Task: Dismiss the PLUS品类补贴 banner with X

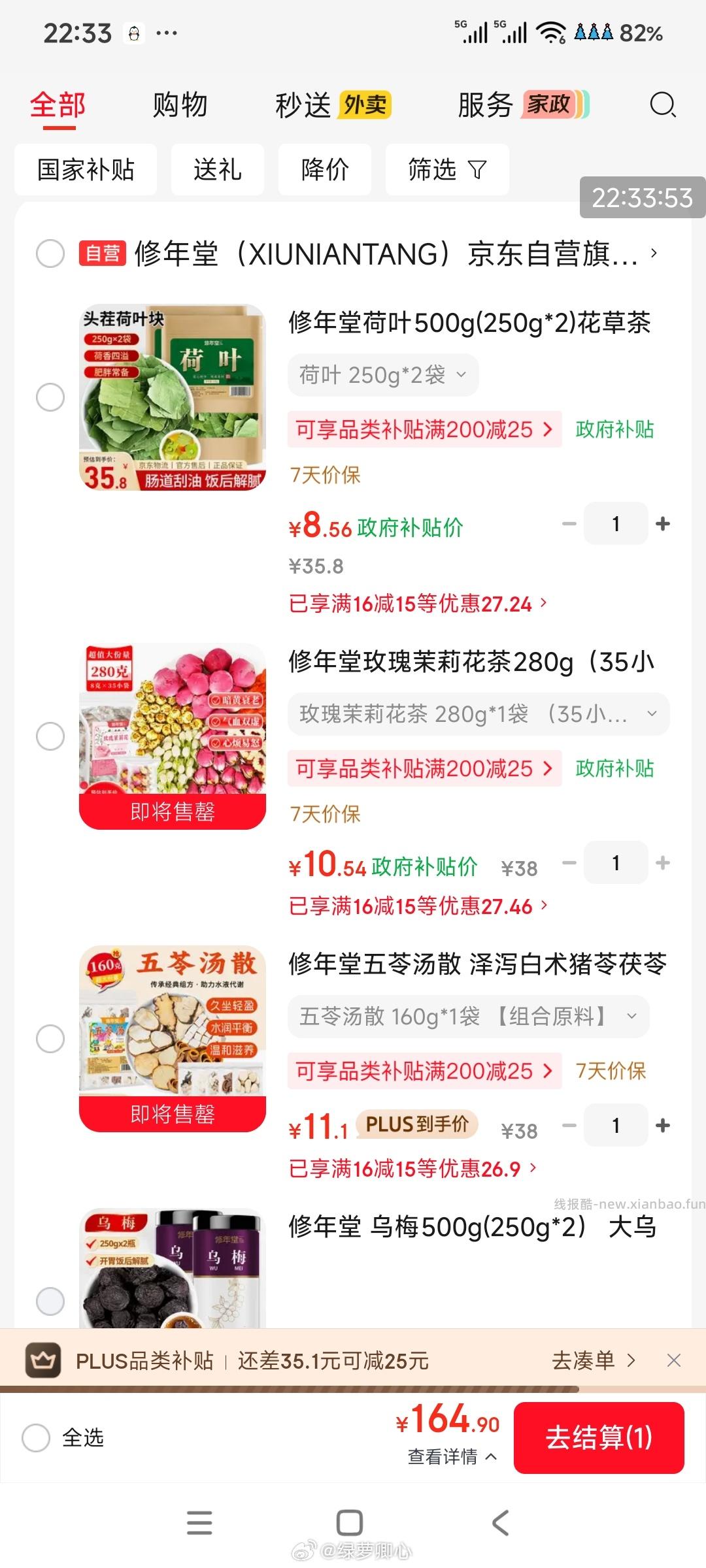Action: pyautogui.click(x=674, y=1360)
